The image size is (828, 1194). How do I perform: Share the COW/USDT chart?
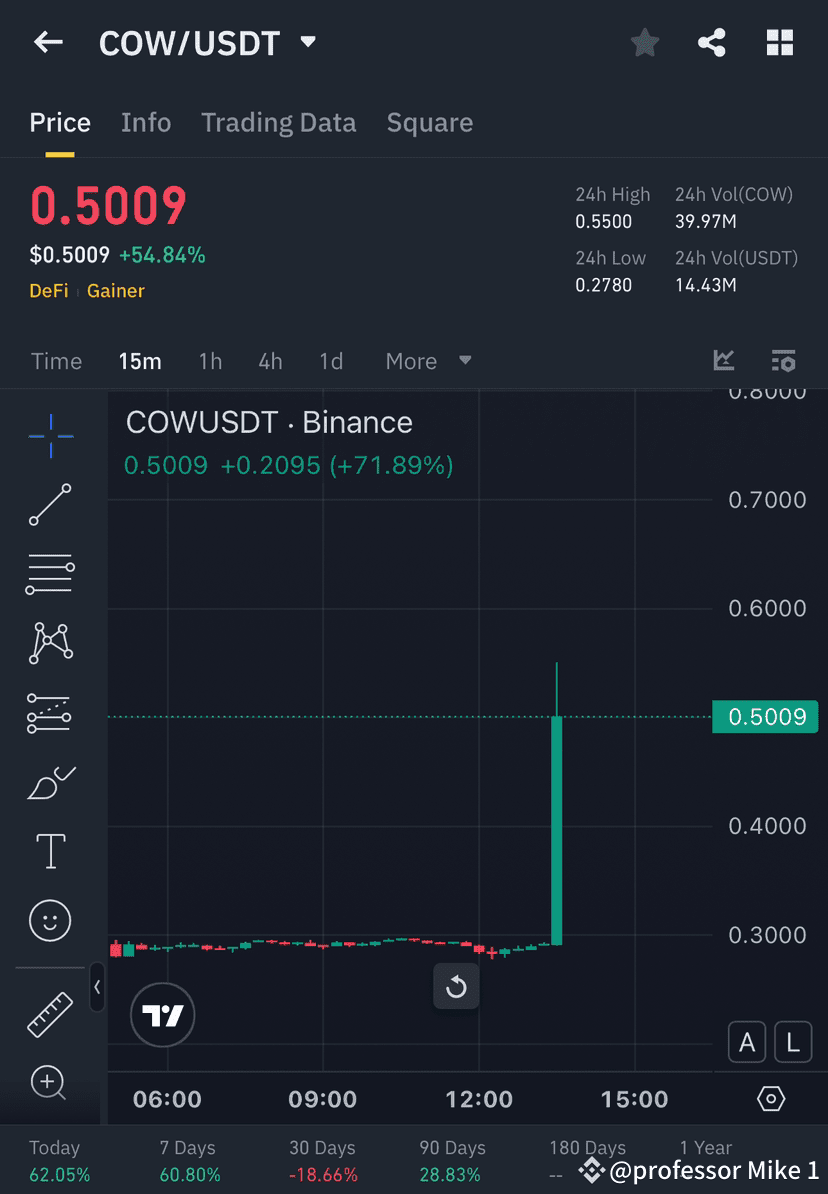(x=712, y=42)
